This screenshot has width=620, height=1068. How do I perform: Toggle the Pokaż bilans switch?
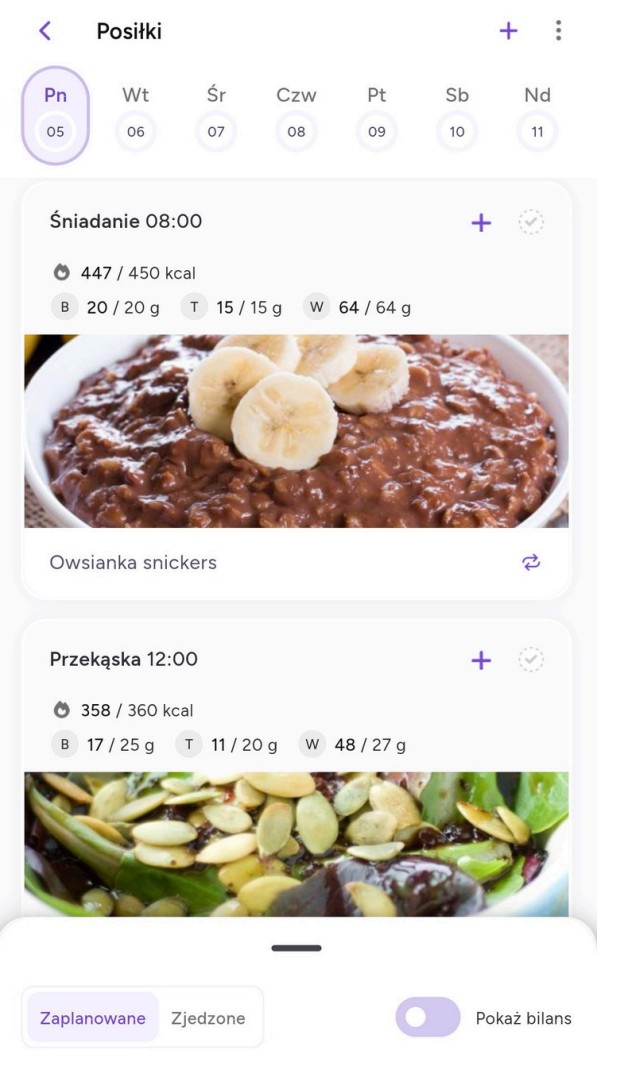[428, 1018]
